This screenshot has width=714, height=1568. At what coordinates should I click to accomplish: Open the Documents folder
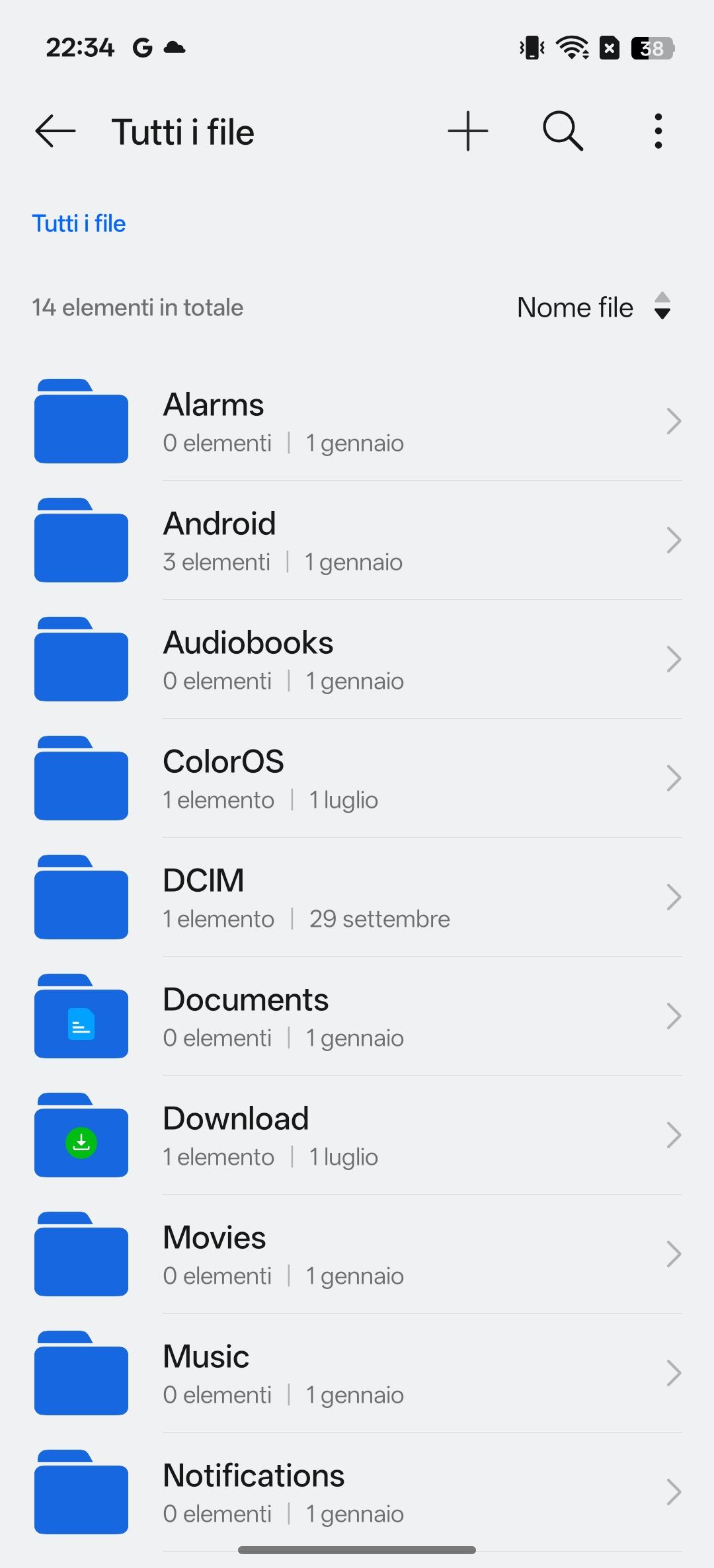pos(357,1017)
